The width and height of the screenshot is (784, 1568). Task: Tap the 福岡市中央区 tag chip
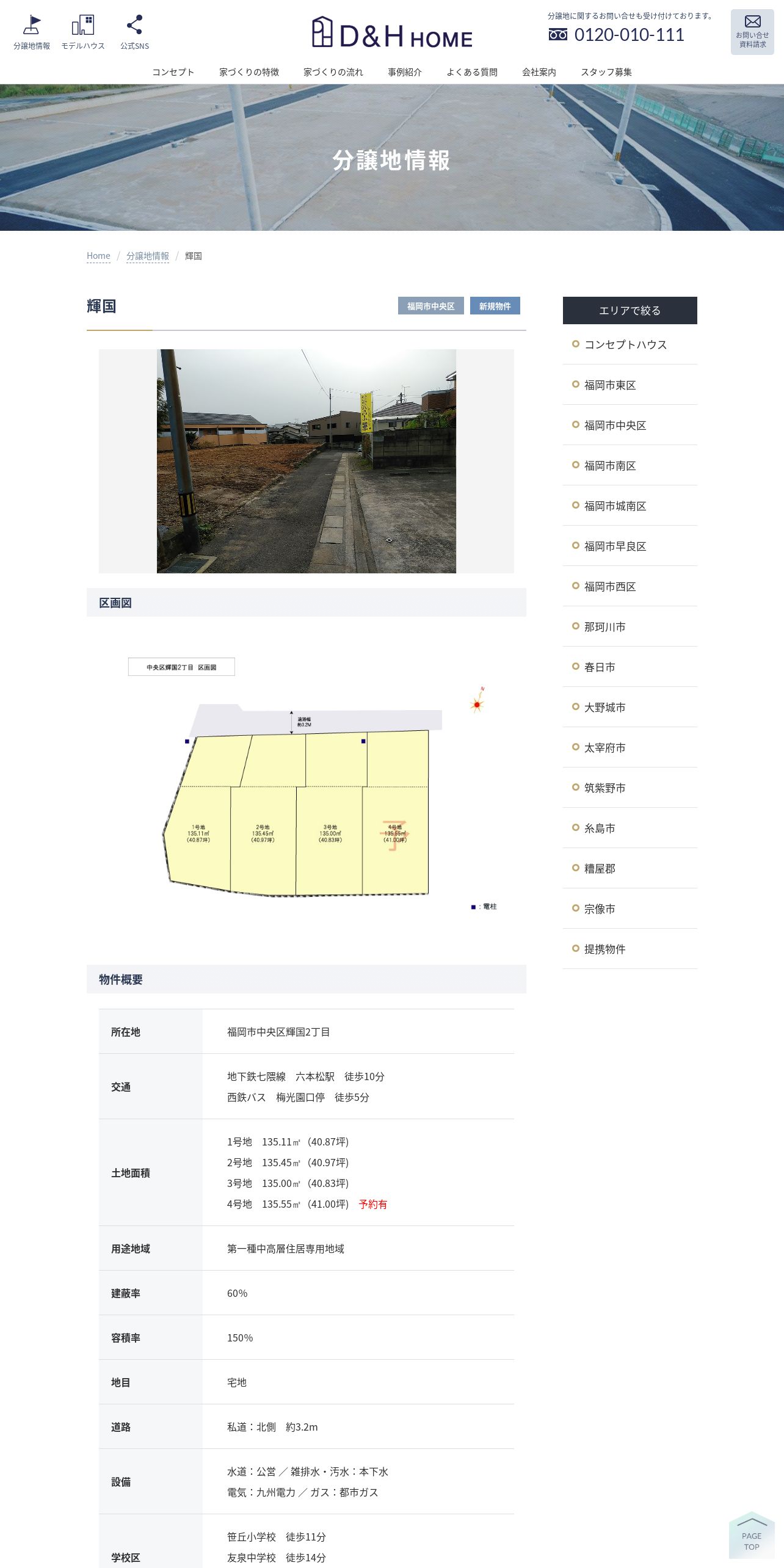click(x=431, y=306)
